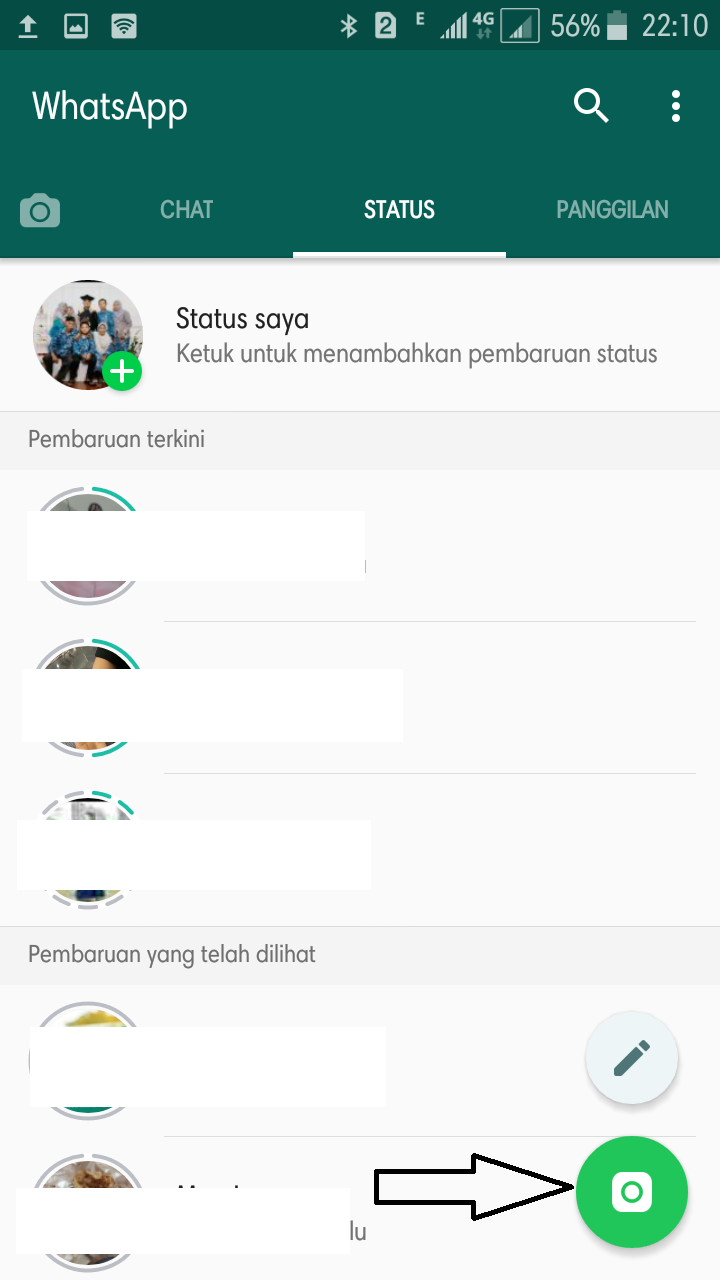Tap the green camera button to create a status
Image resolution: width=720 pixels, height=1280 pixels.
pyautogui.click(x=632, y=1192)
